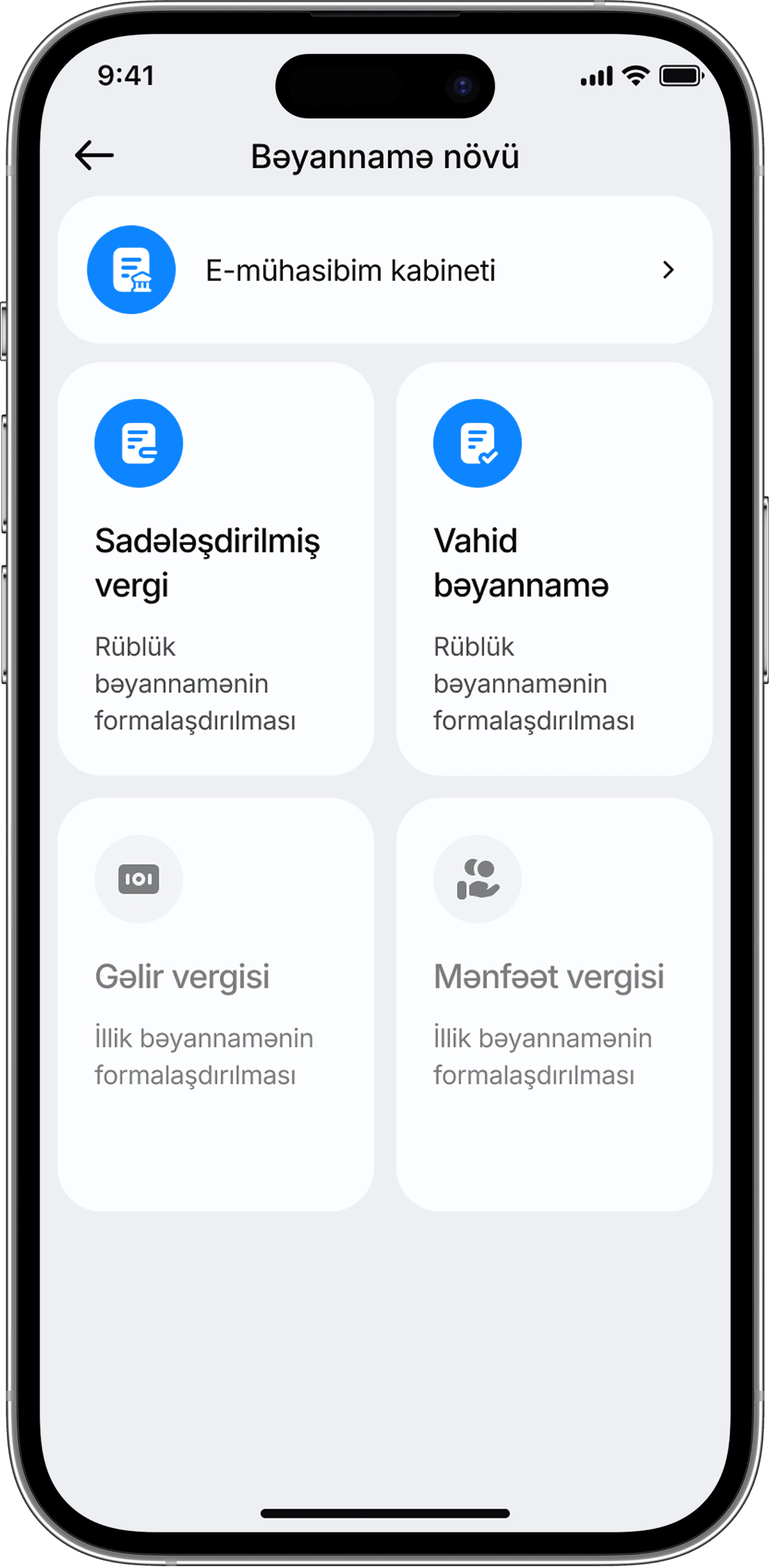
Task: Open E-mühasibim kabineti row
Action: coord(385,270)
